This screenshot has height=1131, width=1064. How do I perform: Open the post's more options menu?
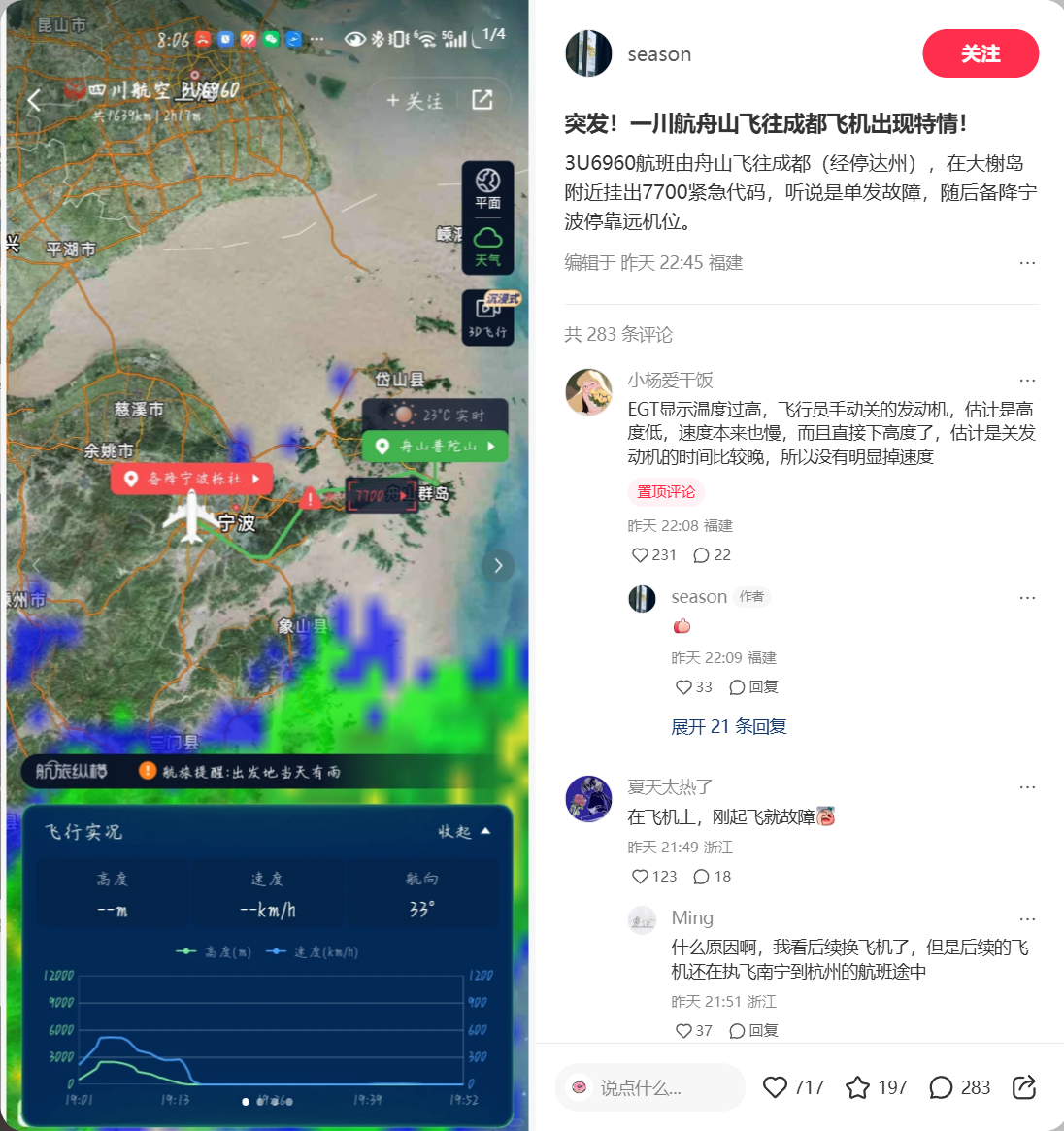pos(1027,262)
